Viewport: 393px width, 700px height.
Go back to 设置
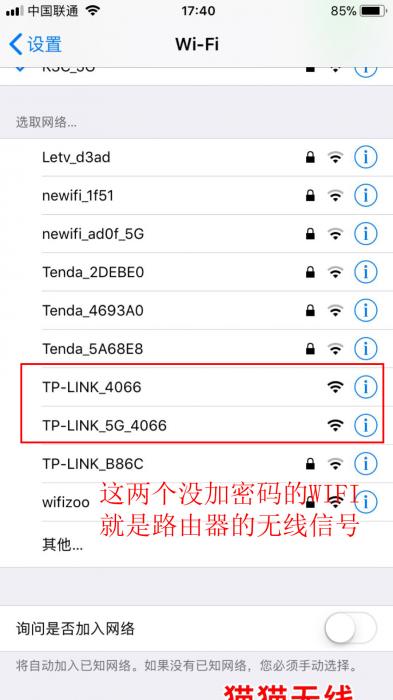coord(35,45)
